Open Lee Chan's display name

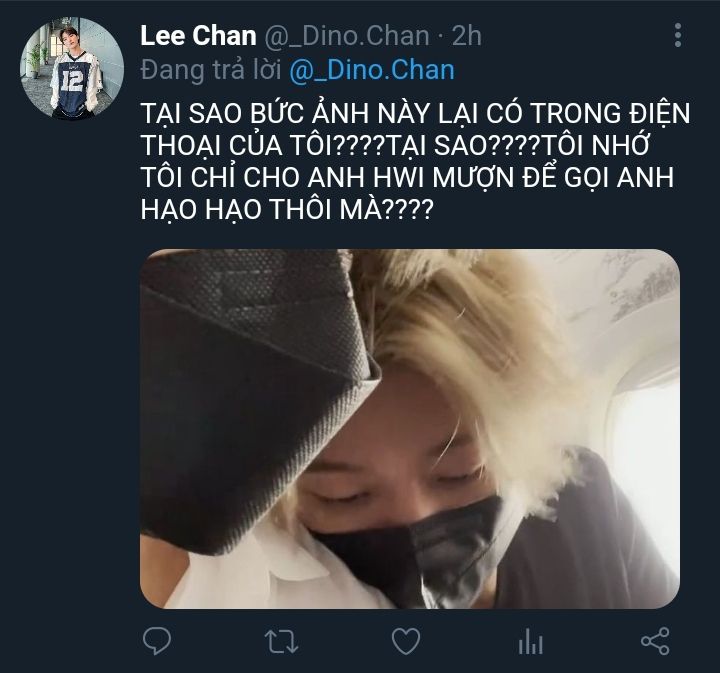pyautogui.click(x=197, y=35)
